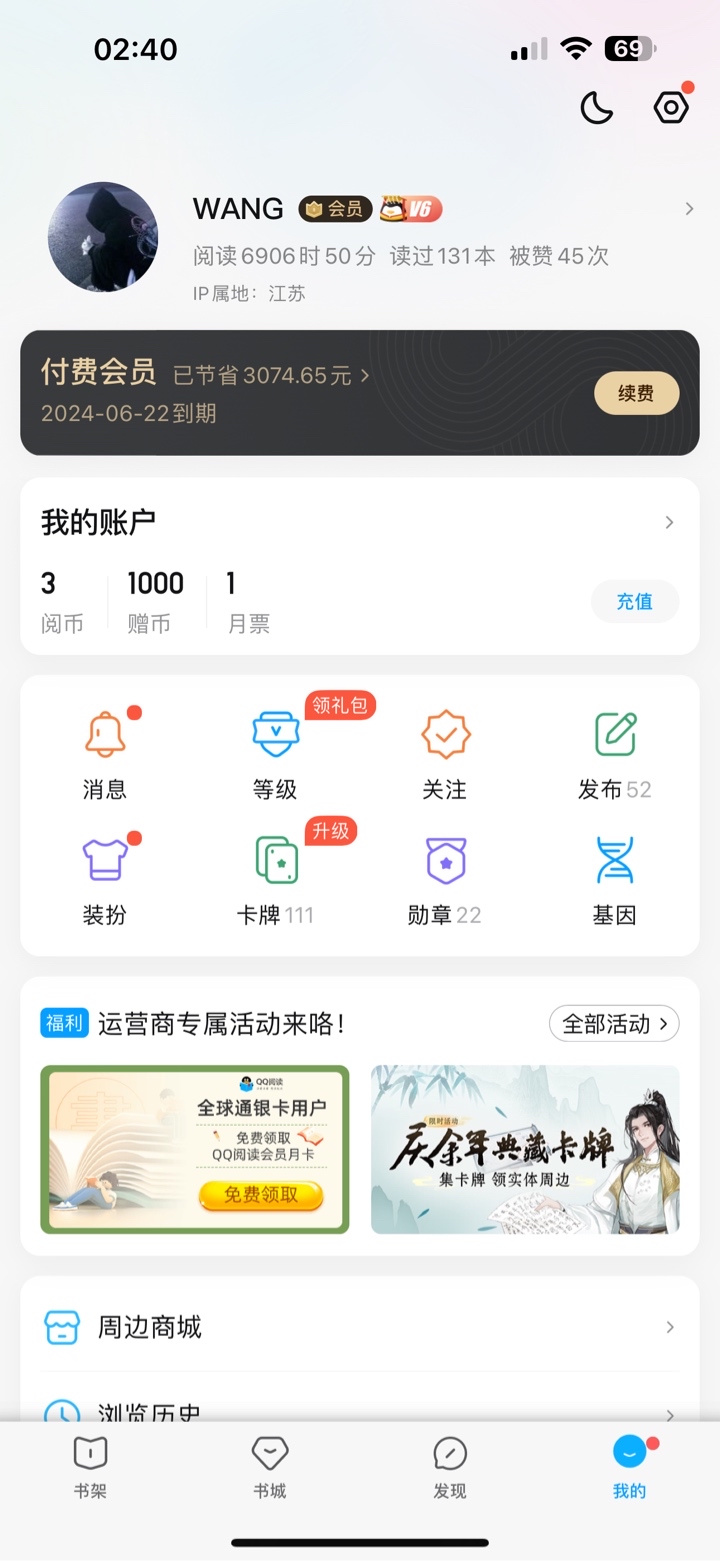Viewport: 720px width, 1561px height.
Task: Tap 续费 to renew membership
Action: tap(636, 393)
